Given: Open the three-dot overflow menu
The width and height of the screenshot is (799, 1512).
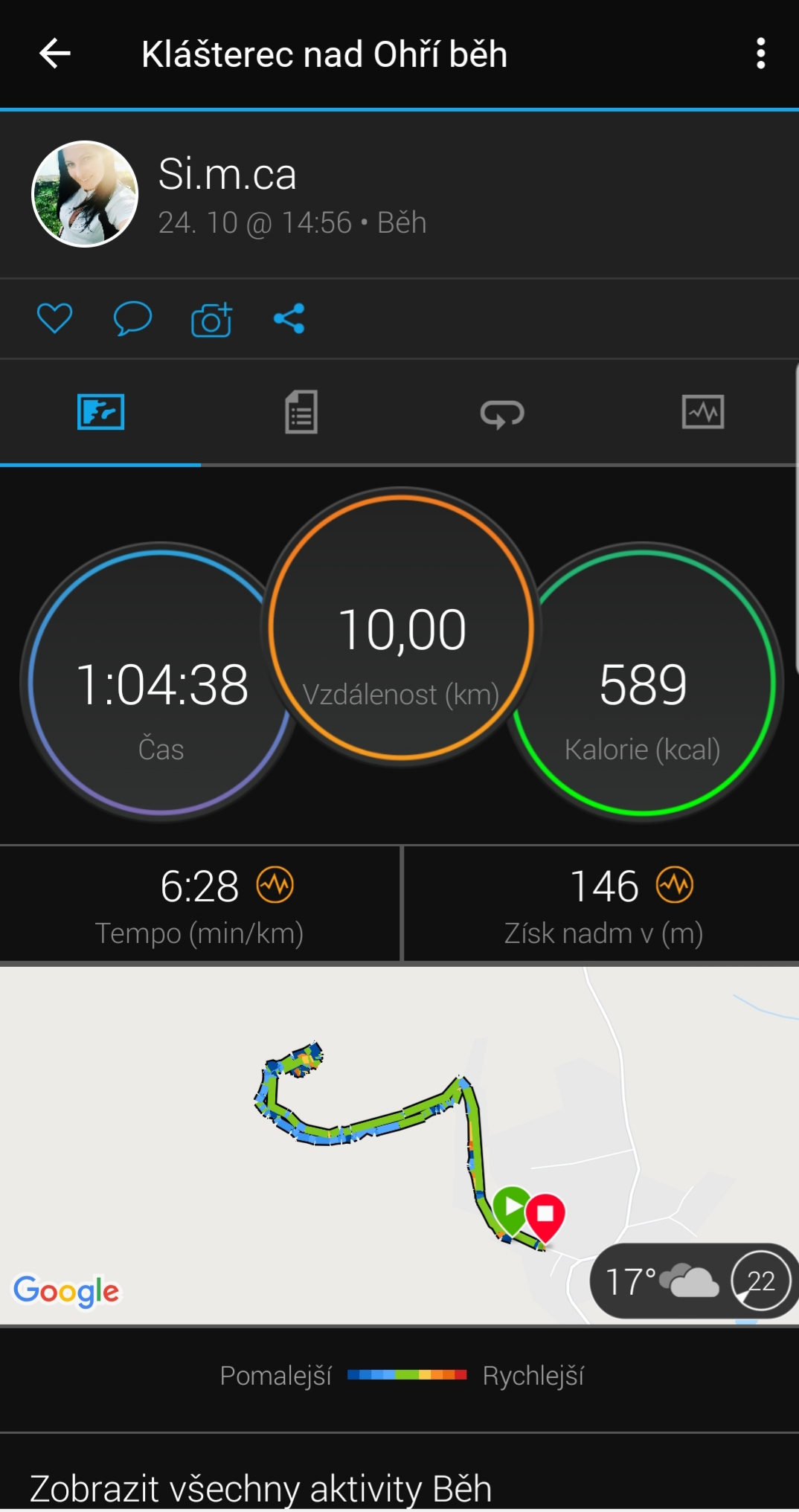Looking at the screenshot, I should click(760, 54).
